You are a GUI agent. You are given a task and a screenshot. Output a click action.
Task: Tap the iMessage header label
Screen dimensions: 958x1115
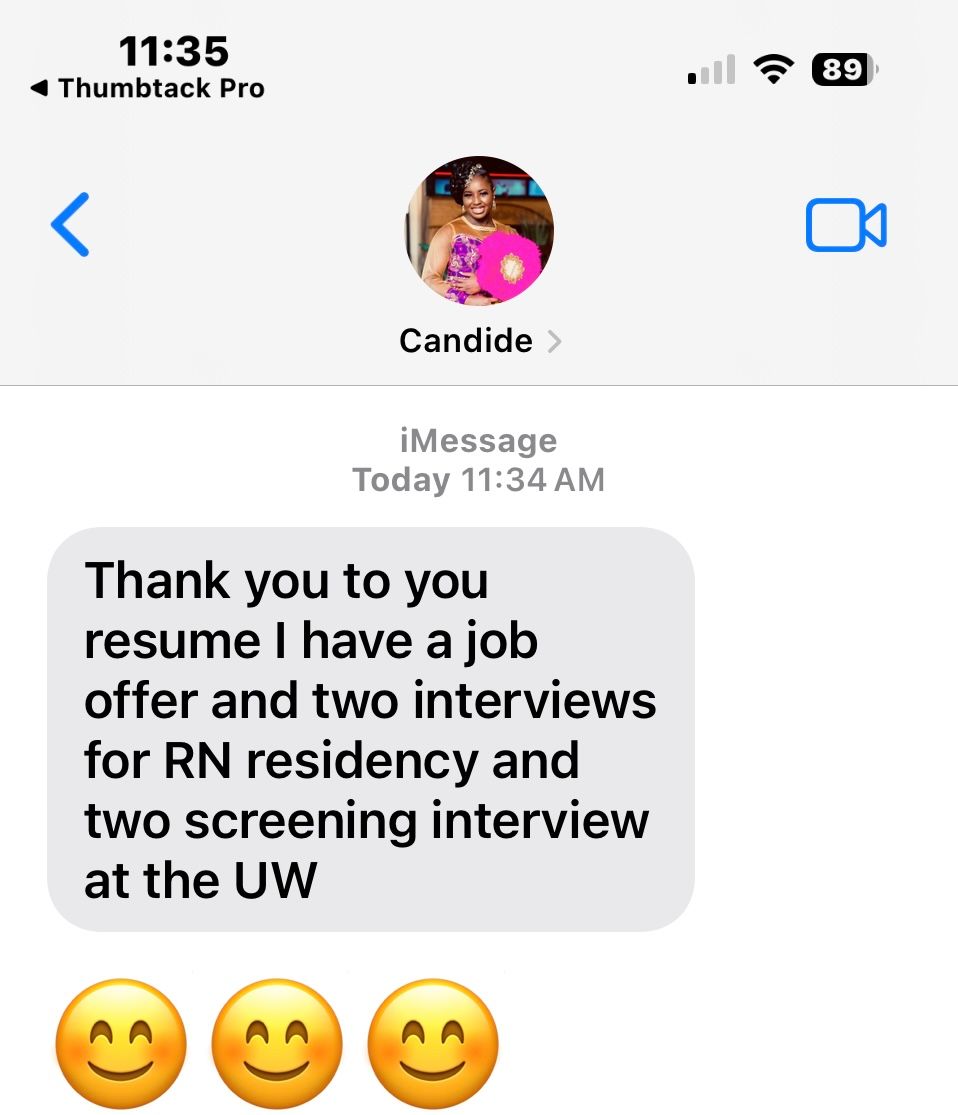(x=478, y=440)
